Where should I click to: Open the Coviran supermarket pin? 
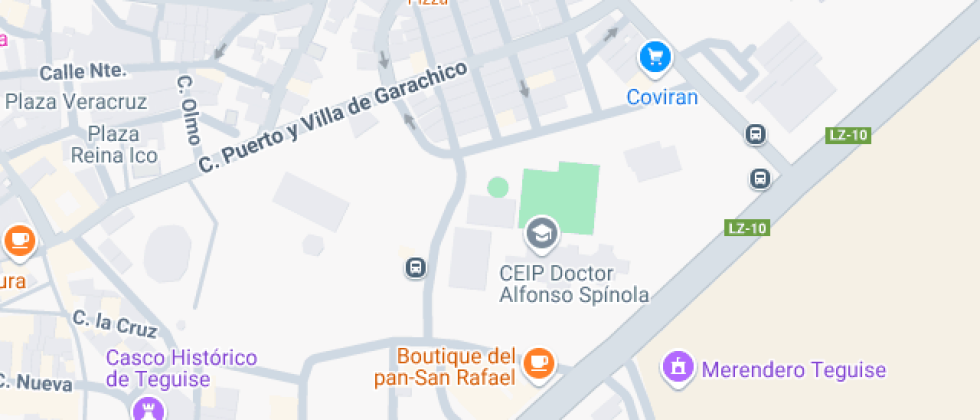click(x=654, y=58)
